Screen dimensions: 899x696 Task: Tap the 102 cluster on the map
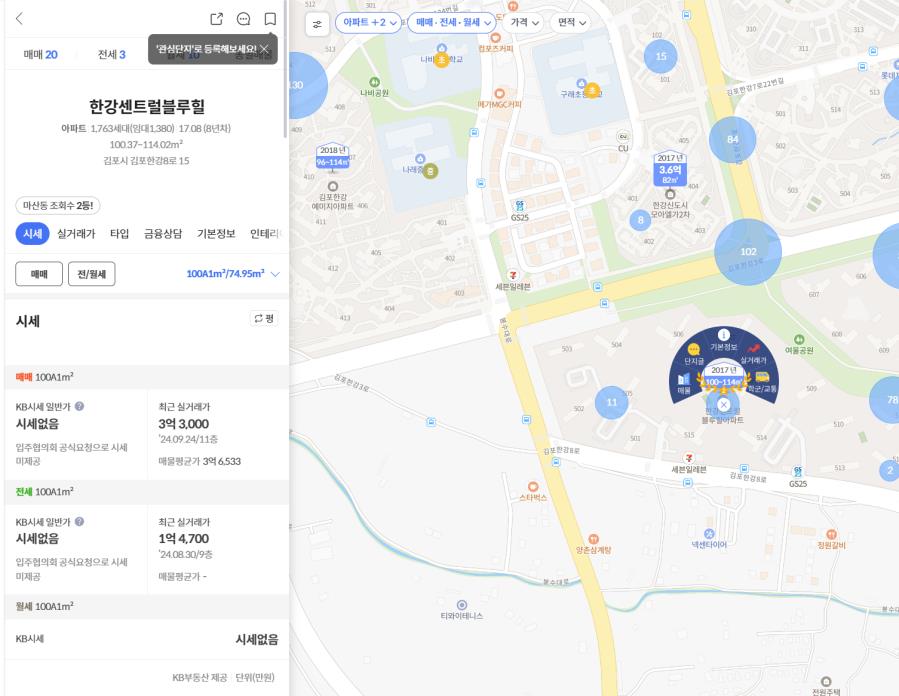click(x=747, y=252)
